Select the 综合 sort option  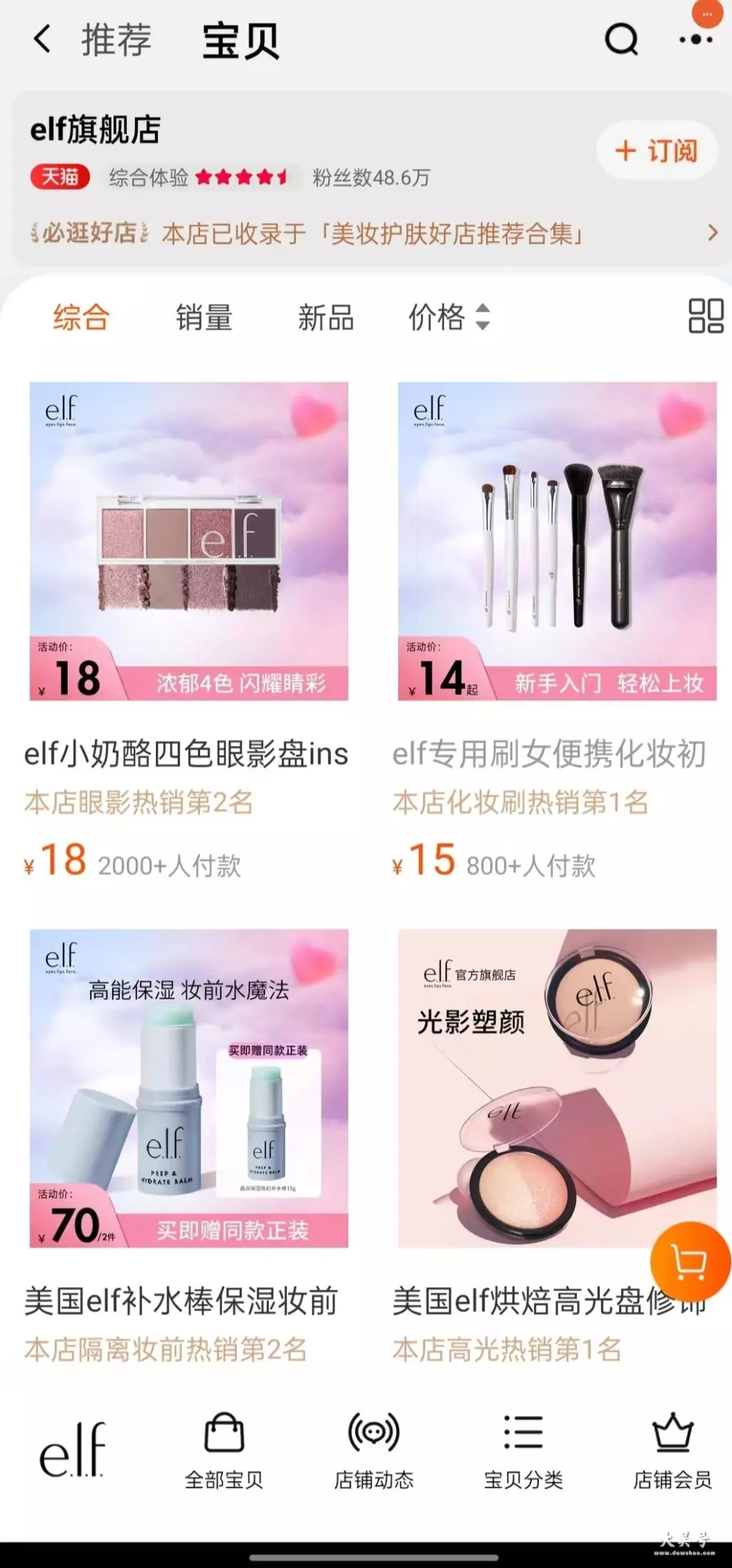point(81,317)
